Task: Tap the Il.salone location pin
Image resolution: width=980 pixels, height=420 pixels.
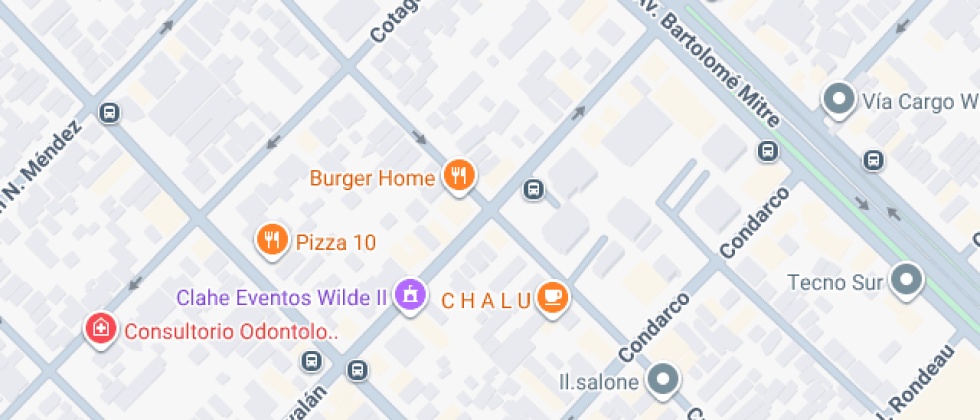Action: coord(662,379)
